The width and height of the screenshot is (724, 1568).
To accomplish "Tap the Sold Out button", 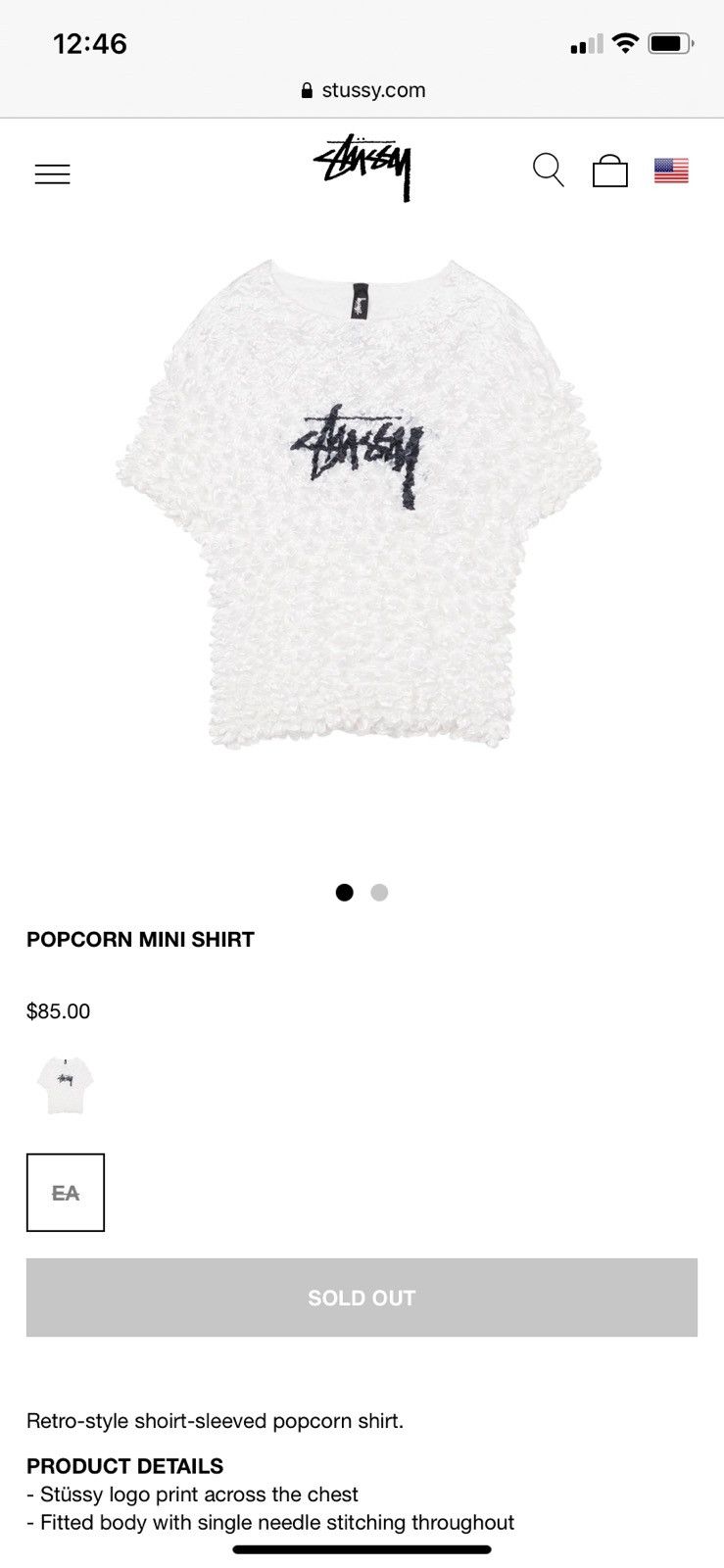I will pos(362,1298).
